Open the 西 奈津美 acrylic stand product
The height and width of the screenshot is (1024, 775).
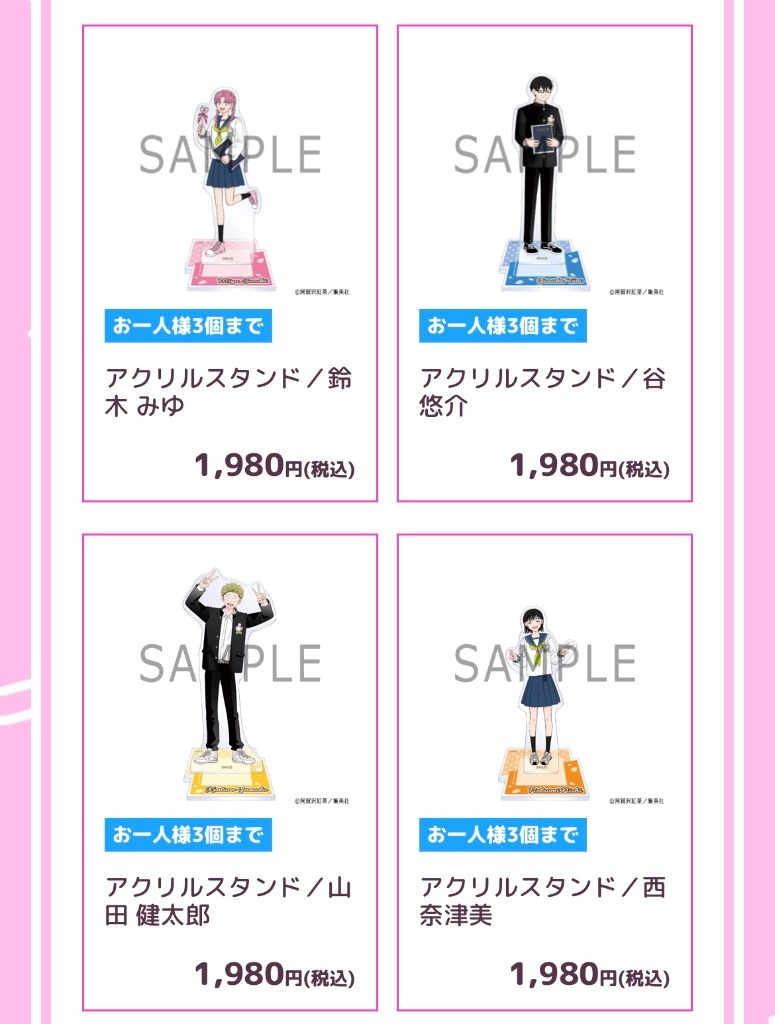tap(544, 772)
